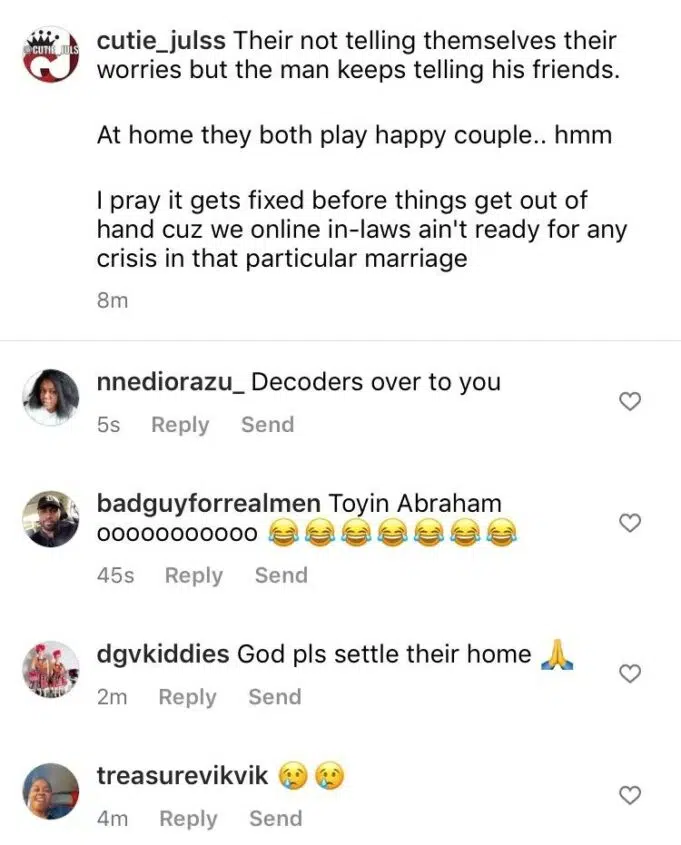
Task: Open badguyforrealmen's profile avatar
Action: coord(50,519)
